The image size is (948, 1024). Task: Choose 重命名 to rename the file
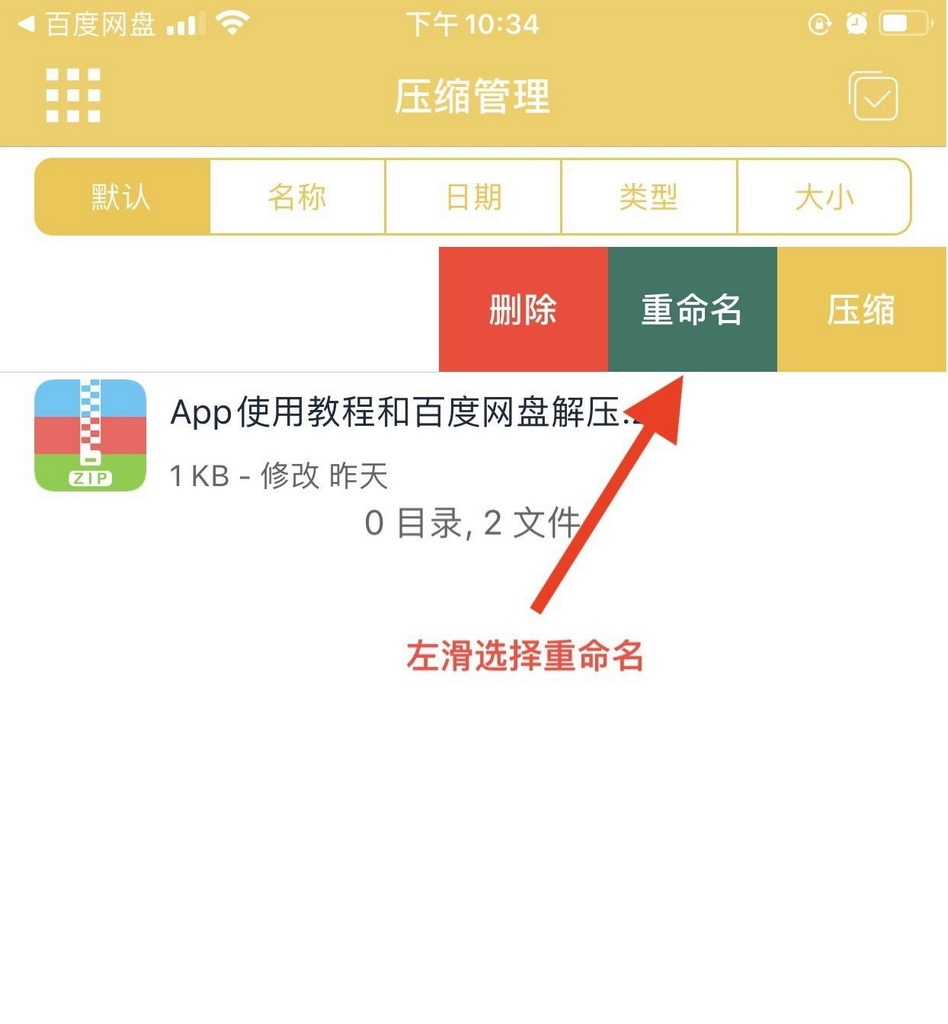coord(692,310)
